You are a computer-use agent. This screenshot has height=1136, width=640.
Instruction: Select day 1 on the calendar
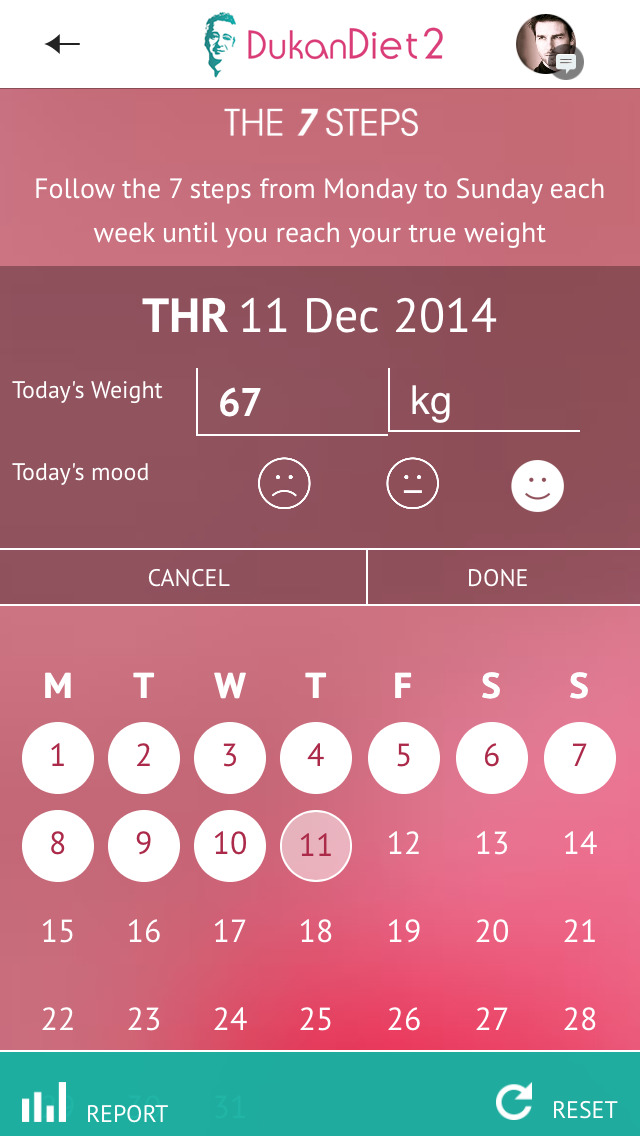[58, 757]
